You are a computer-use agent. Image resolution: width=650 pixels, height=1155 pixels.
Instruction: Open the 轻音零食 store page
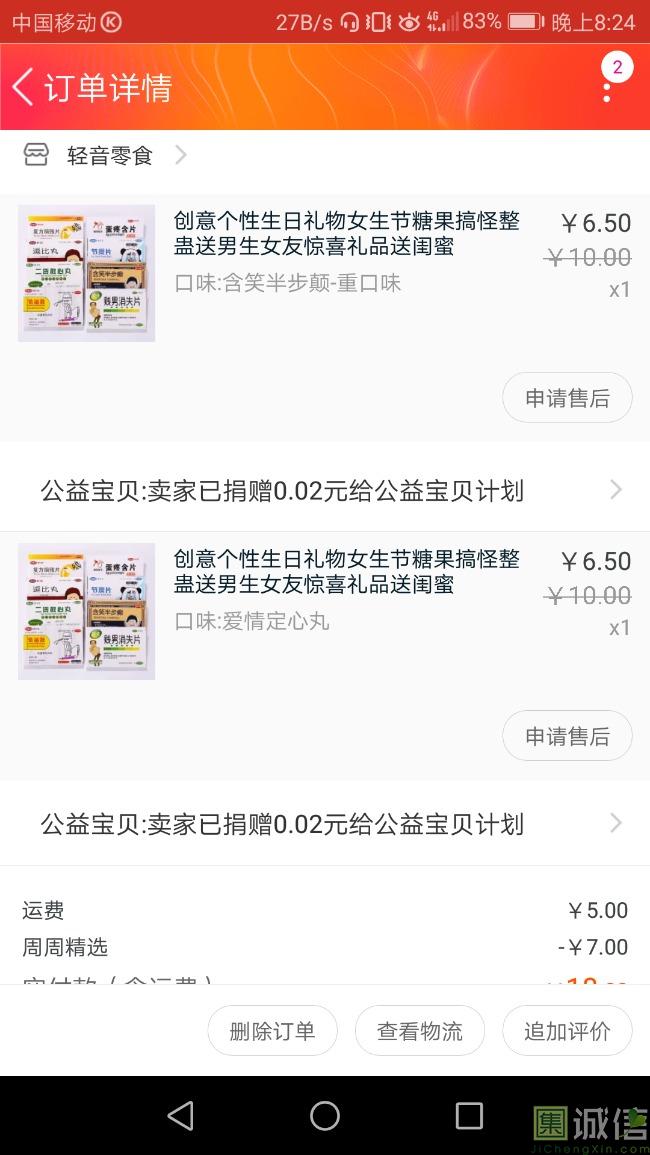point(109,155)
